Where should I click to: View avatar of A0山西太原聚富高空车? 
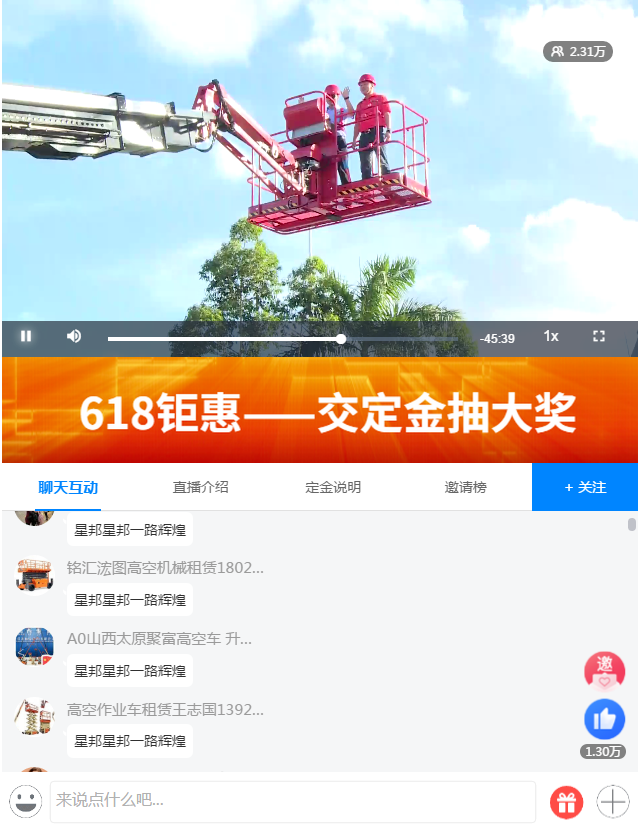[x=34, y=647]
